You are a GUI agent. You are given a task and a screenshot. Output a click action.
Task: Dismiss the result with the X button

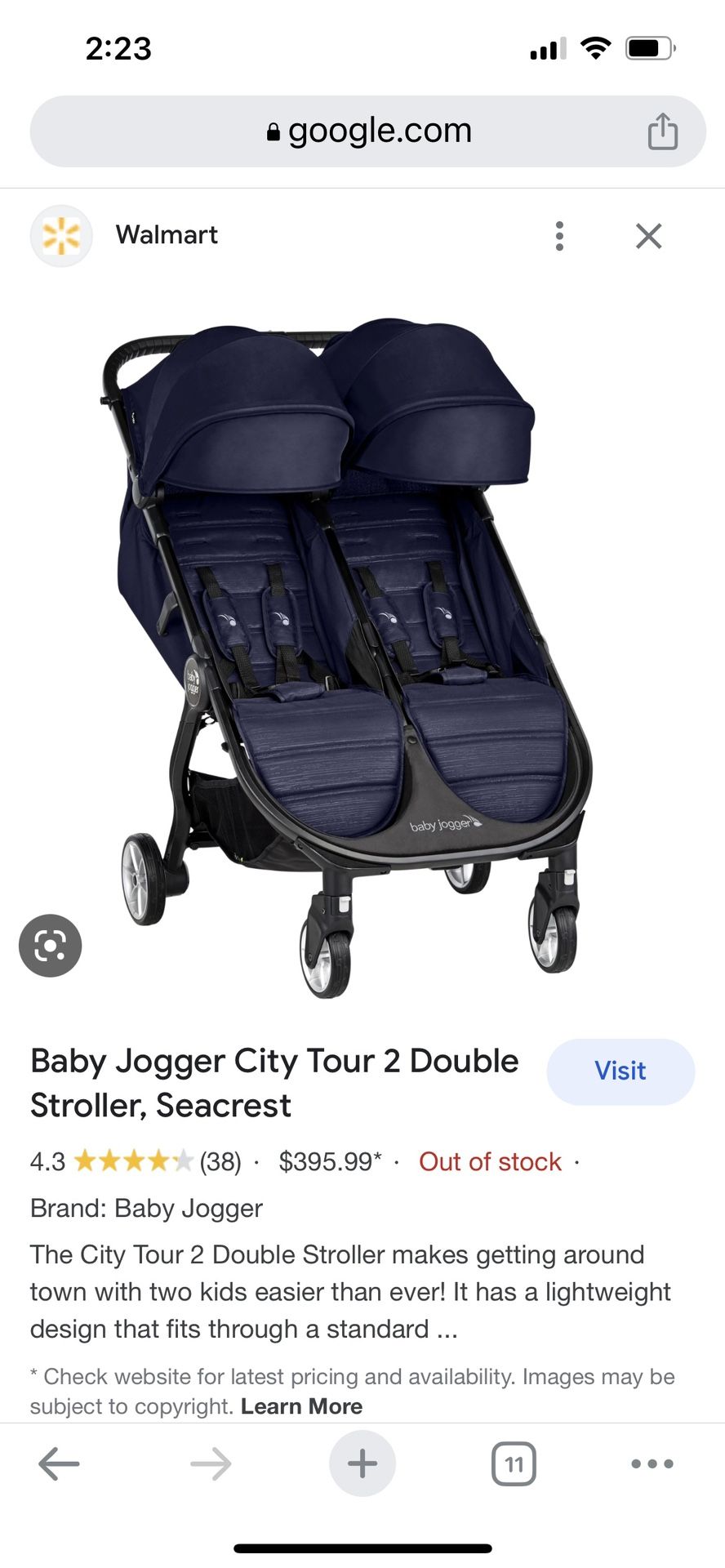pyautogui.click(x=648, y=235)
